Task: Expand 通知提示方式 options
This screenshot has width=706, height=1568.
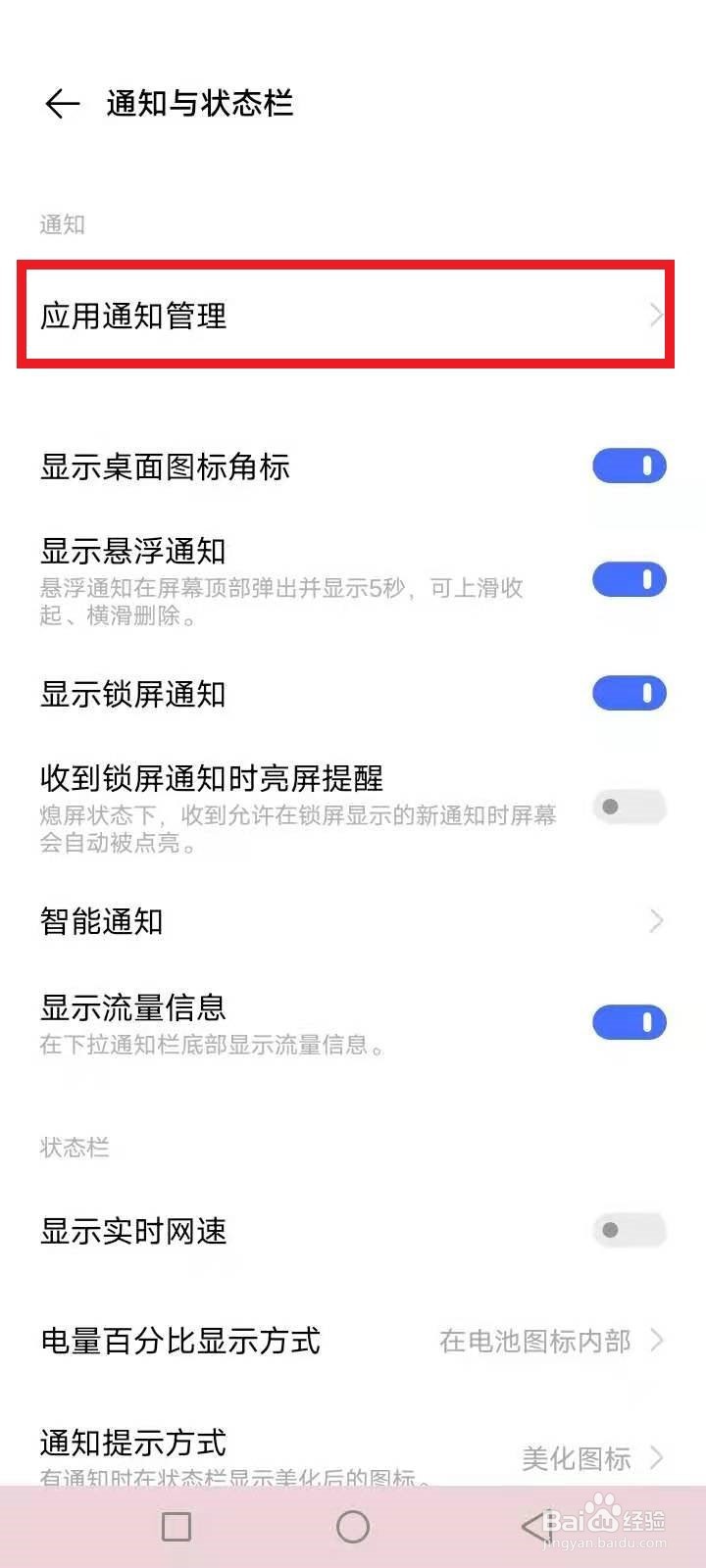Action: [657, 1458]
